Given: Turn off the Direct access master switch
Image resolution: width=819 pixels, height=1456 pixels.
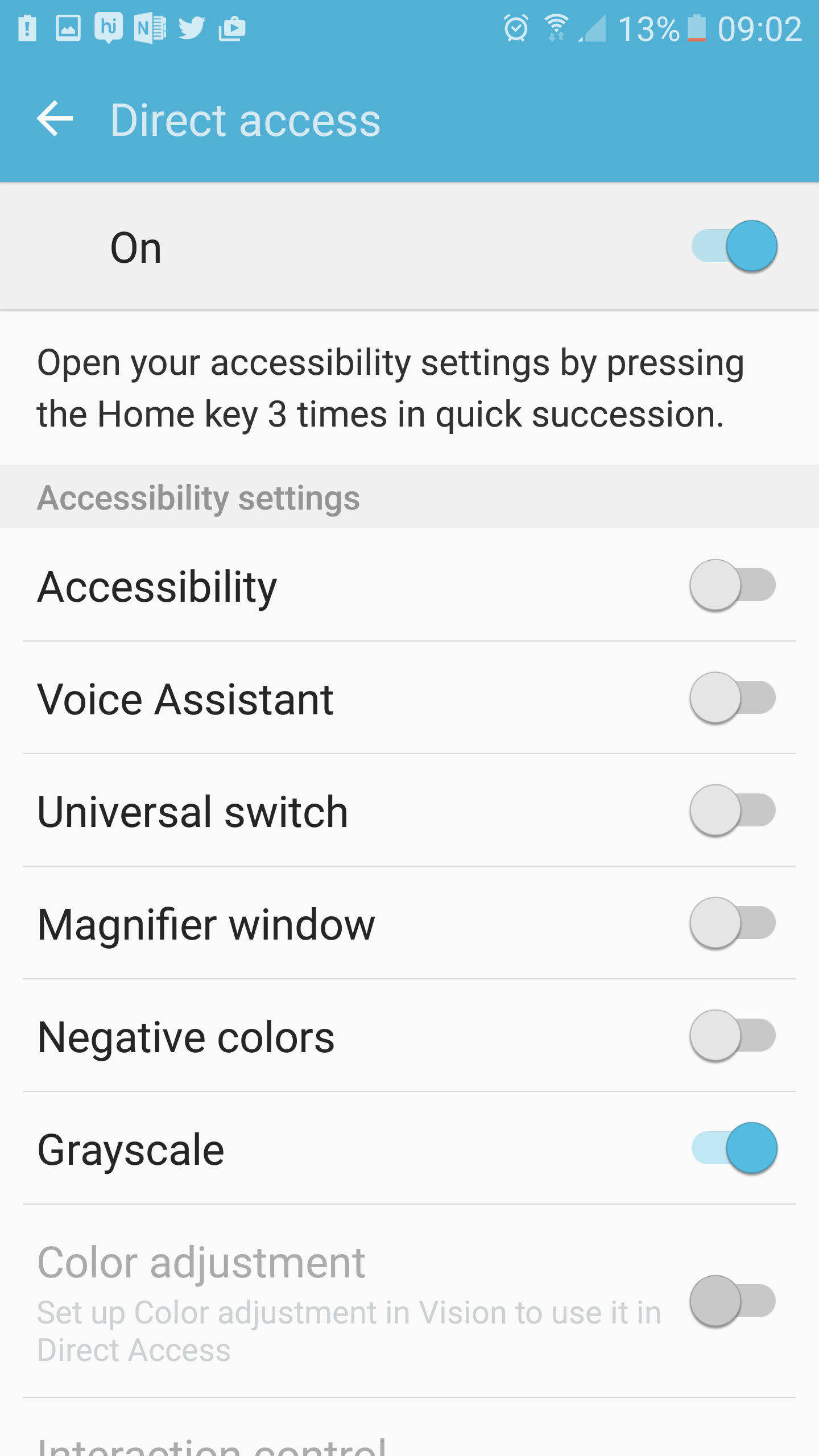Looking at the screenshot, I should [734, 246].
